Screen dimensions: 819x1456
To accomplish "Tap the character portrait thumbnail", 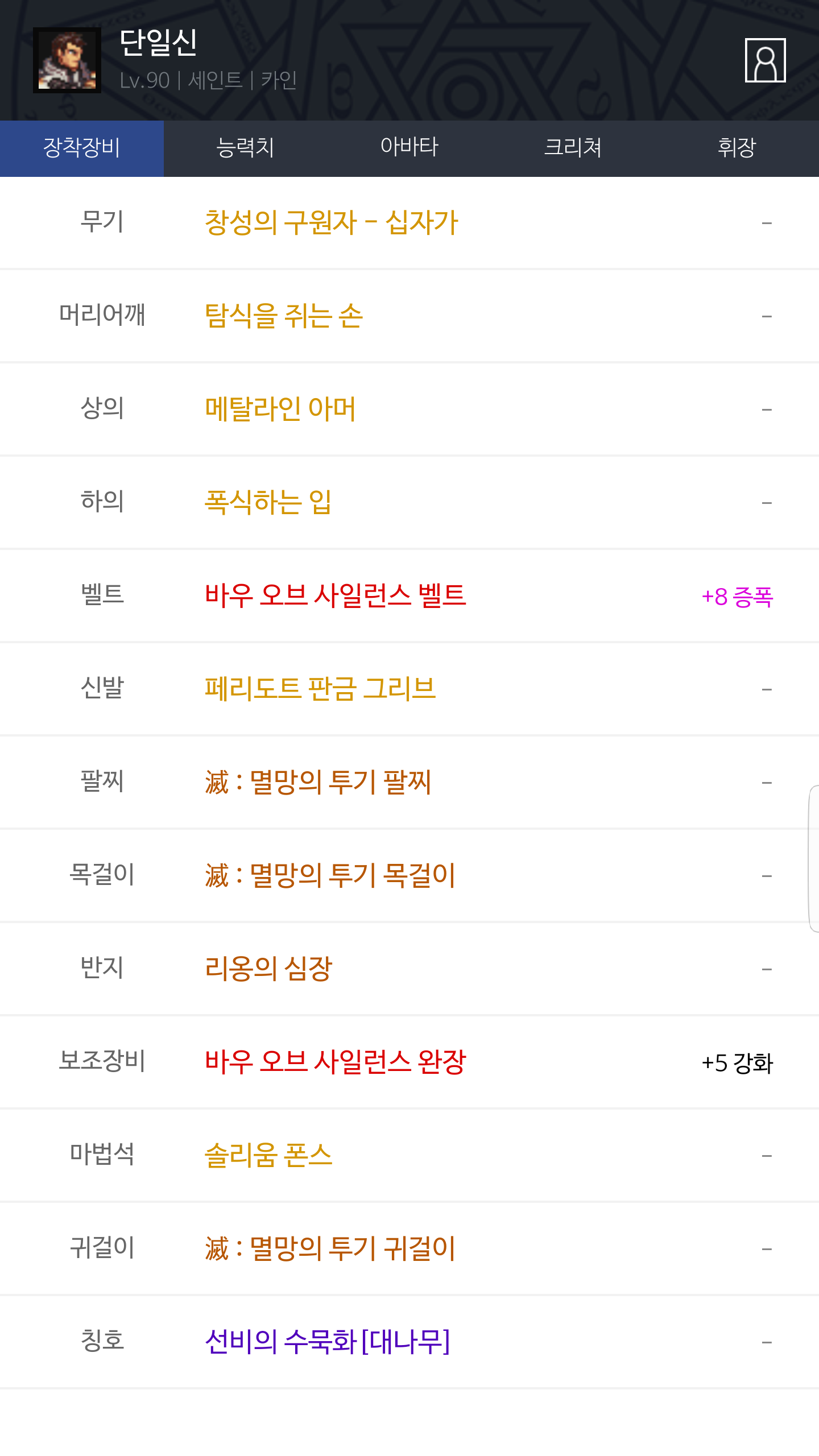I will coord(67,60).
